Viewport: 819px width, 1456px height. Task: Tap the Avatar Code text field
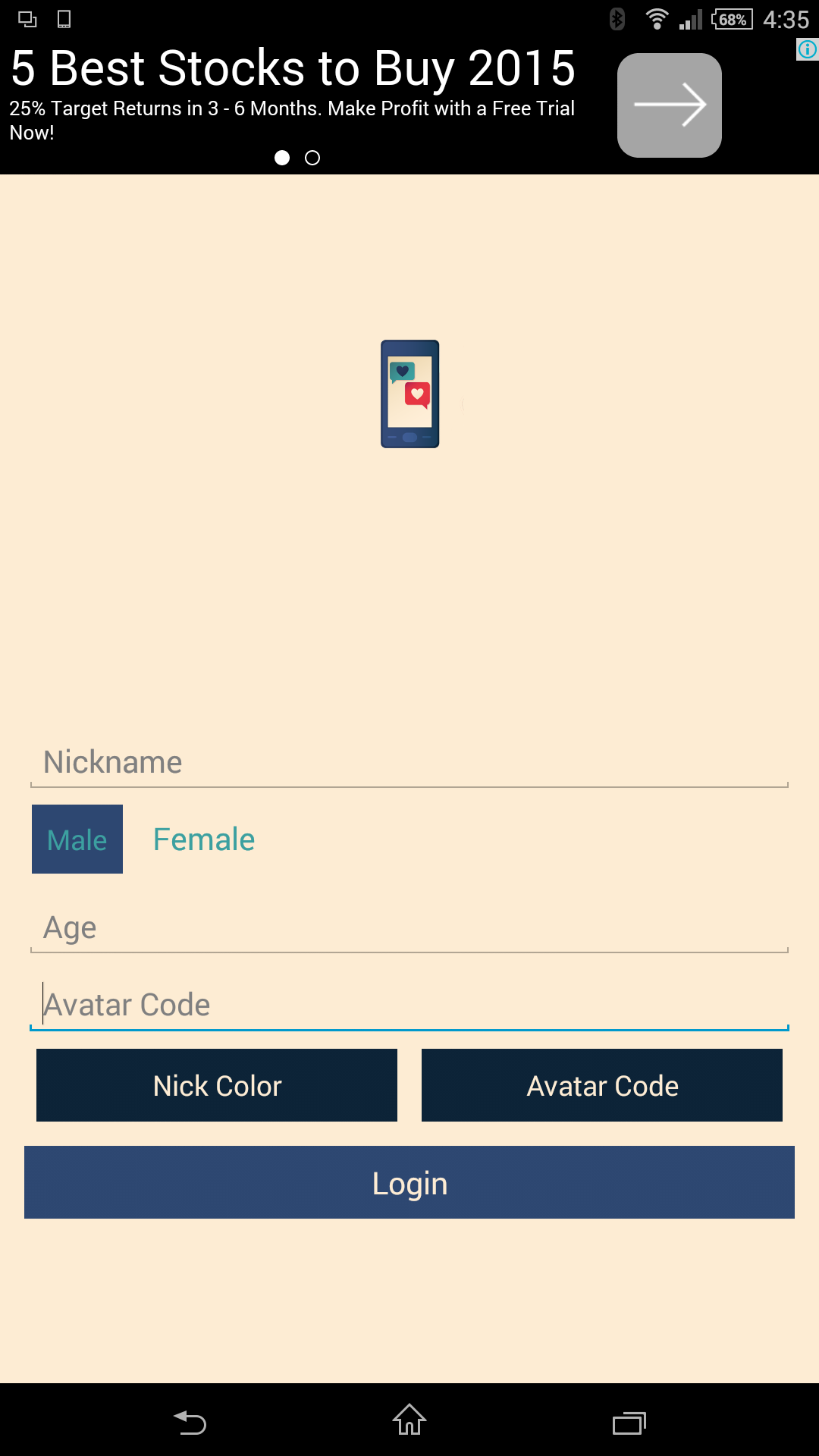[409, 1006]
